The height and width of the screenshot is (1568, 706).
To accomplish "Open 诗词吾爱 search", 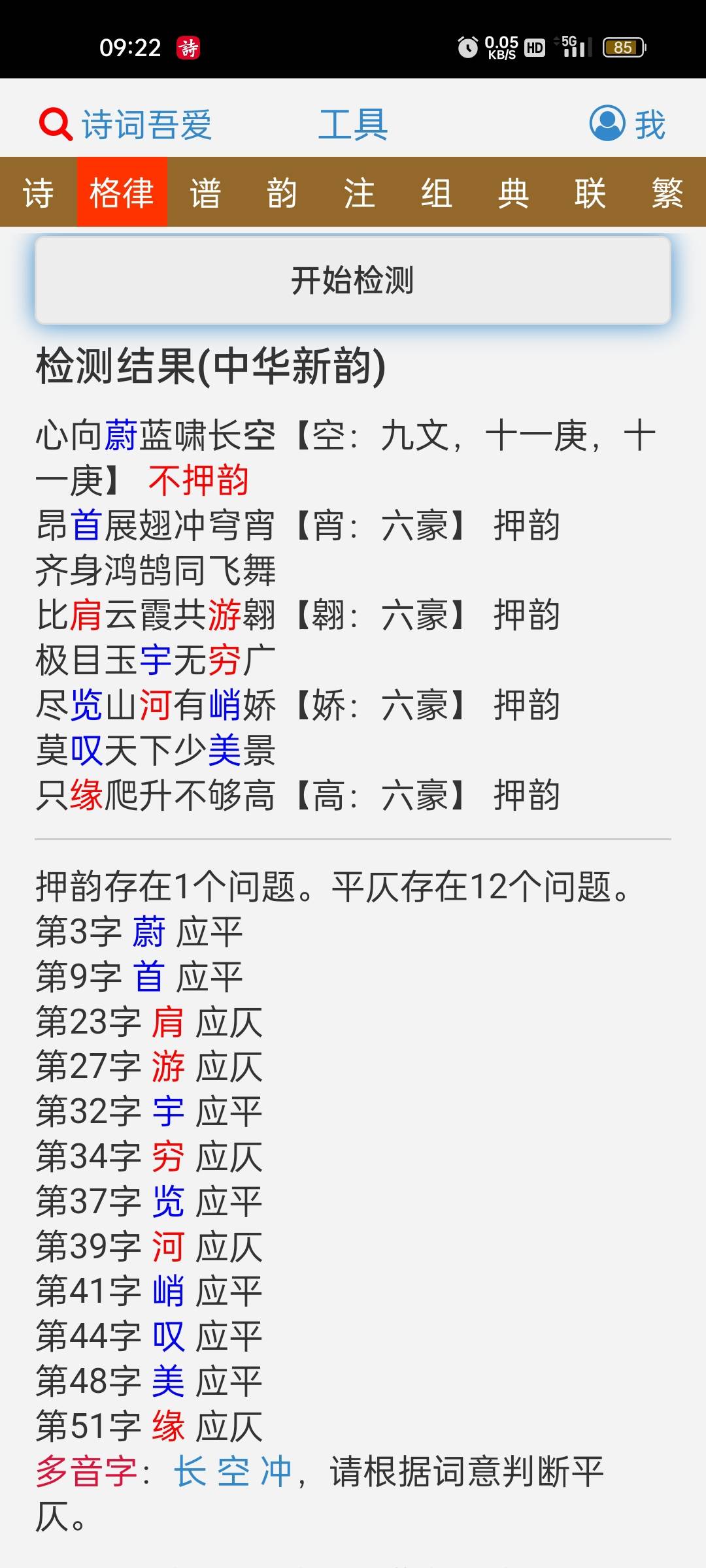I will [126, 124].
